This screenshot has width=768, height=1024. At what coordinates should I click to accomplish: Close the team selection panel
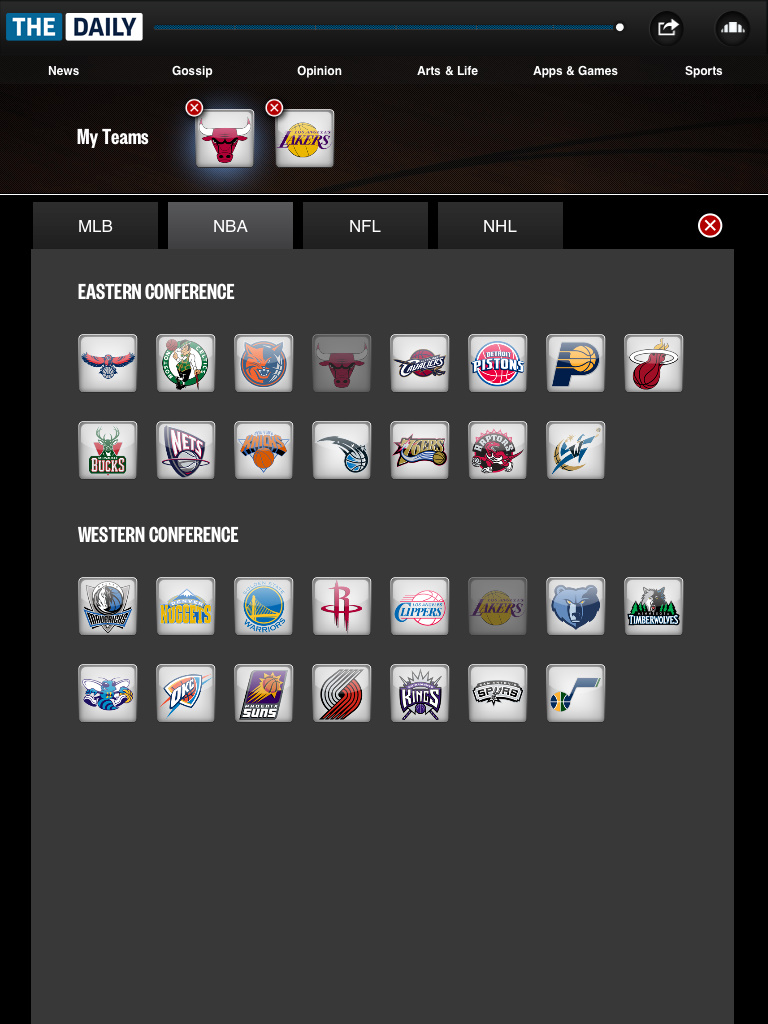click(710, 226)
